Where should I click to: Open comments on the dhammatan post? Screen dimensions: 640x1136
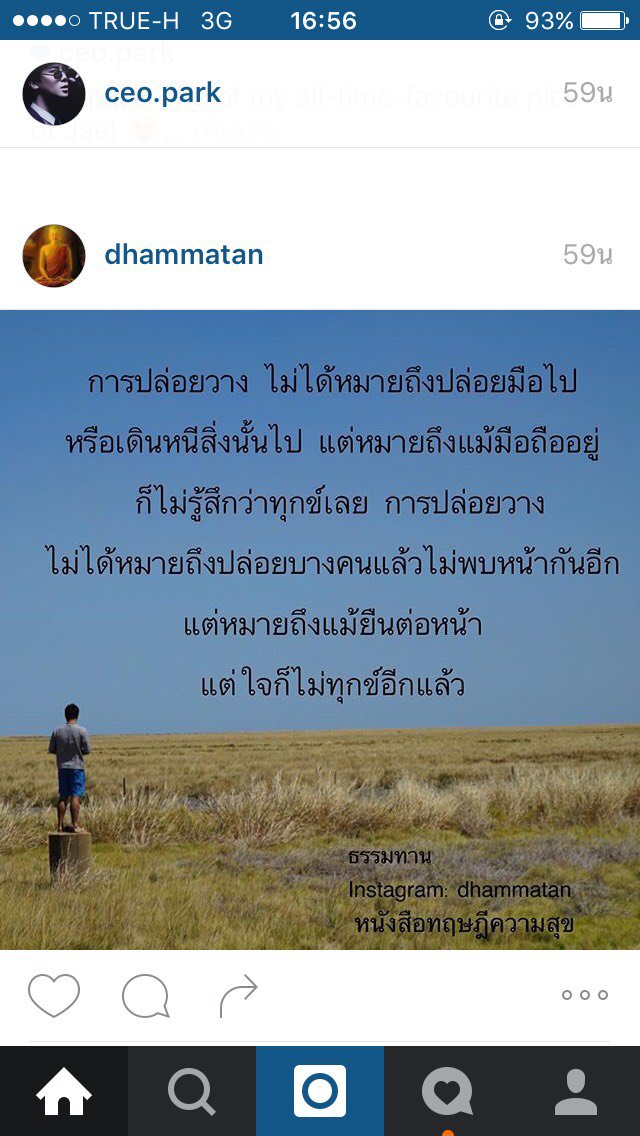[145, 996]
